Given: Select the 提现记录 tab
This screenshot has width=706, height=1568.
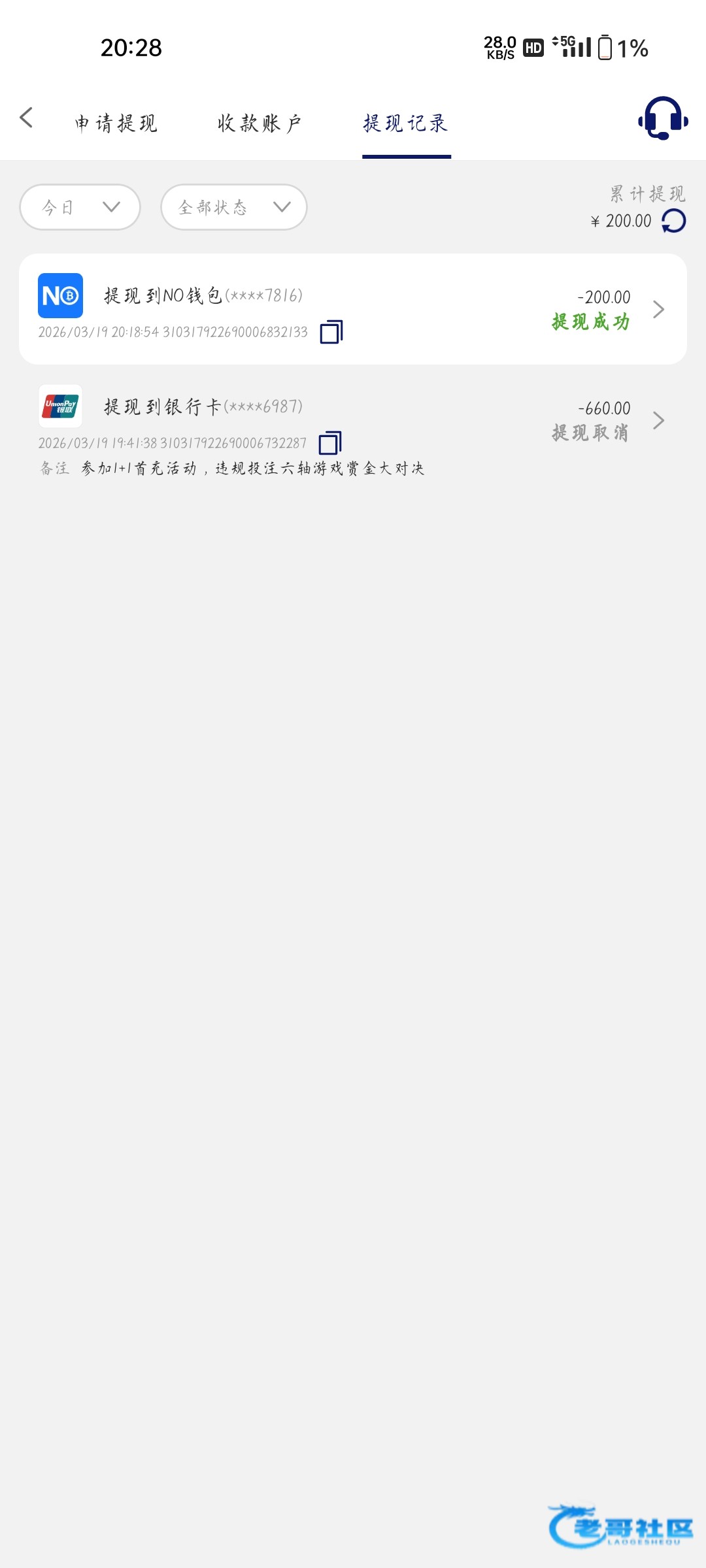Looking at the screenshot, I should (x=406, y=123).
